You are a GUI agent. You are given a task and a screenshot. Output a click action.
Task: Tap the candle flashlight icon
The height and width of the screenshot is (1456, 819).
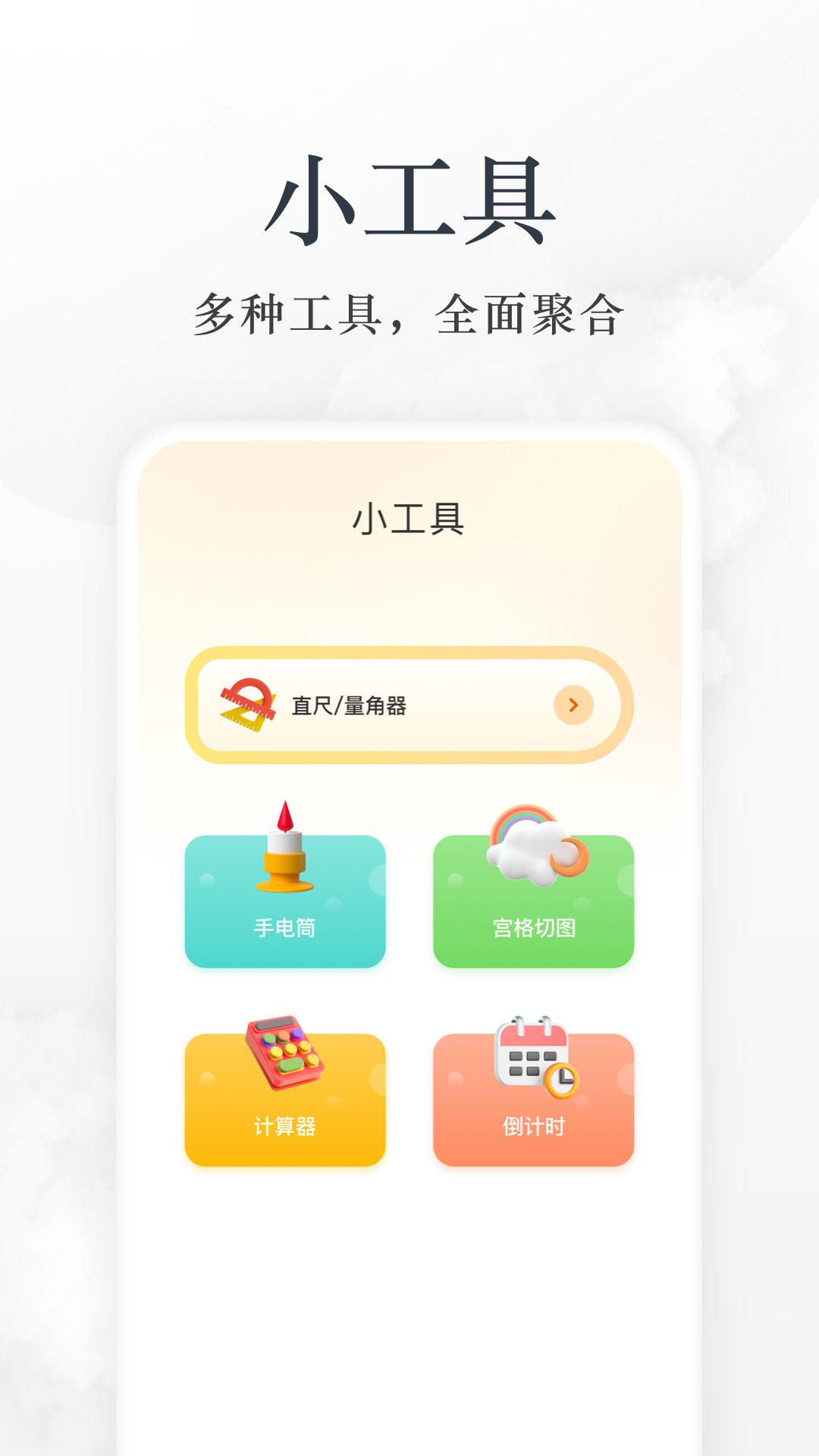tap(285, 853)
